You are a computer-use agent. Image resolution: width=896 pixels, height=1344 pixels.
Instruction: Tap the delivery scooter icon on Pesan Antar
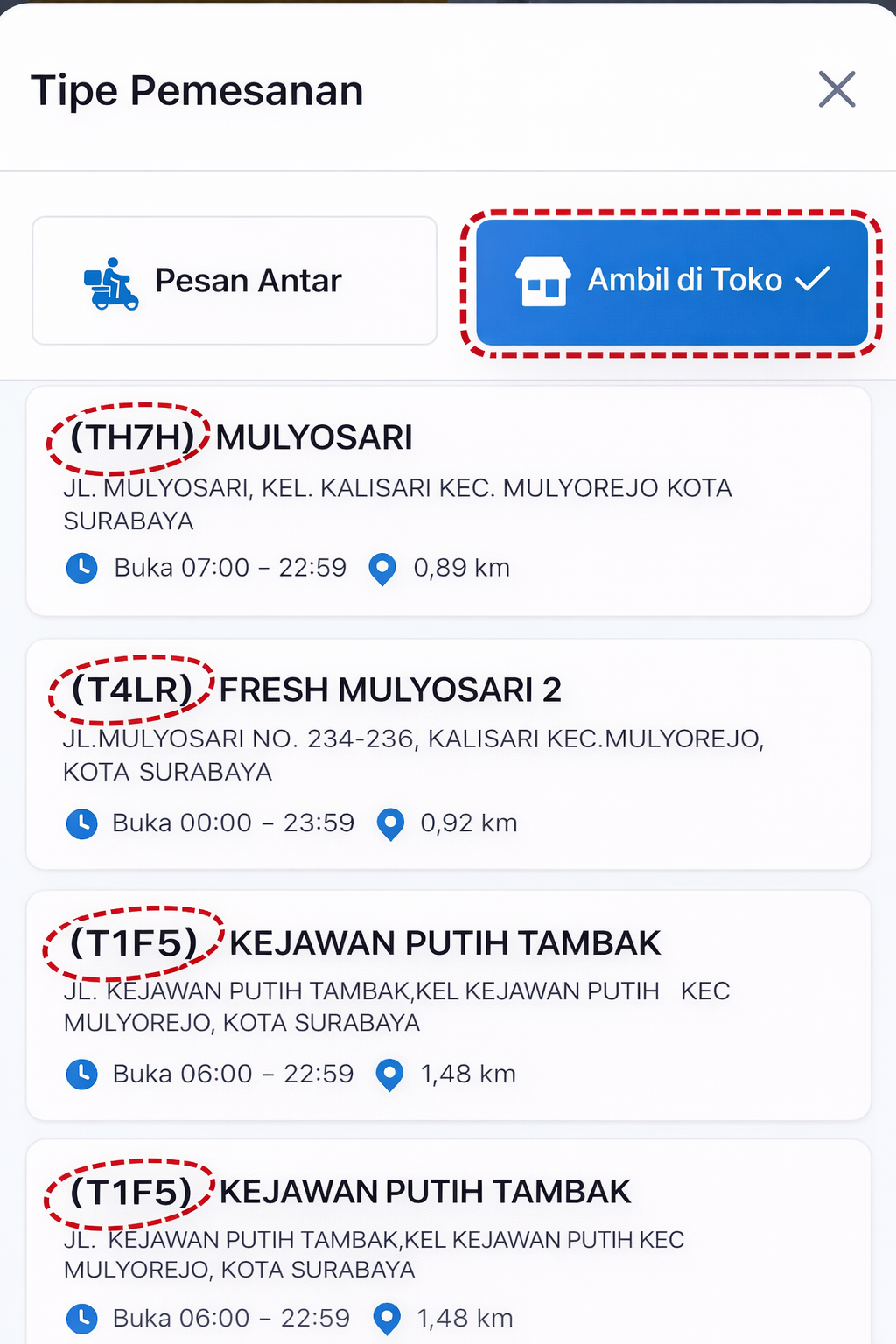[111, 281]
